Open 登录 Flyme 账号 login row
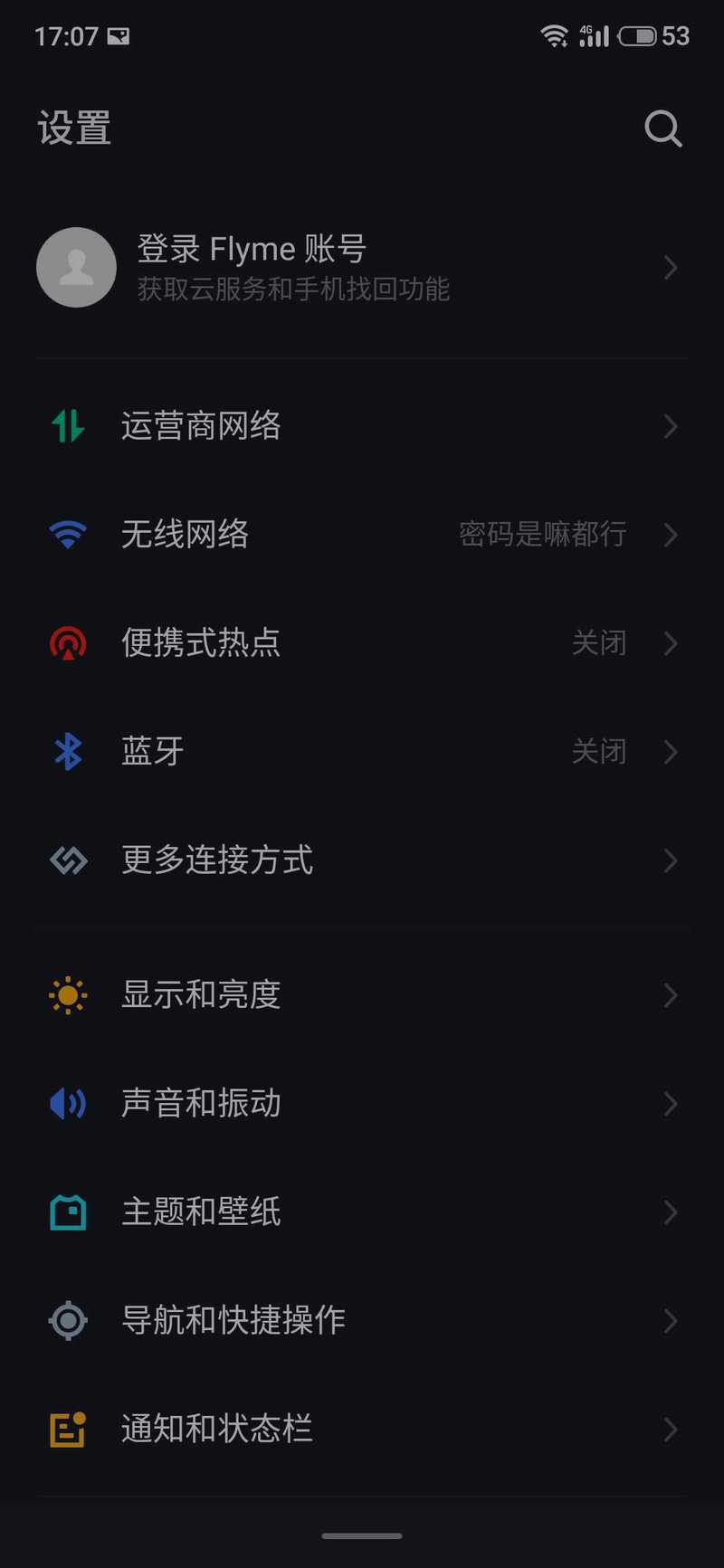724x1568 pixels. point(362,267)
